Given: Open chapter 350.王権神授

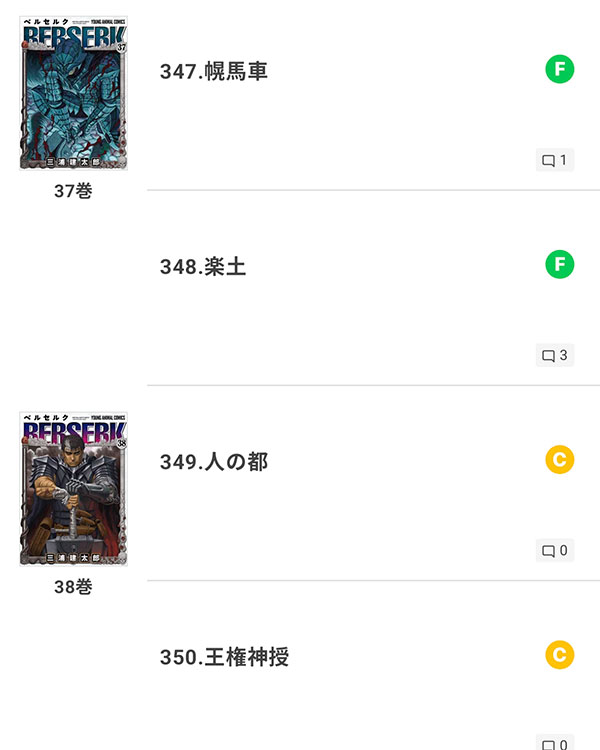Looking at the screenshot, I should 225,657.
